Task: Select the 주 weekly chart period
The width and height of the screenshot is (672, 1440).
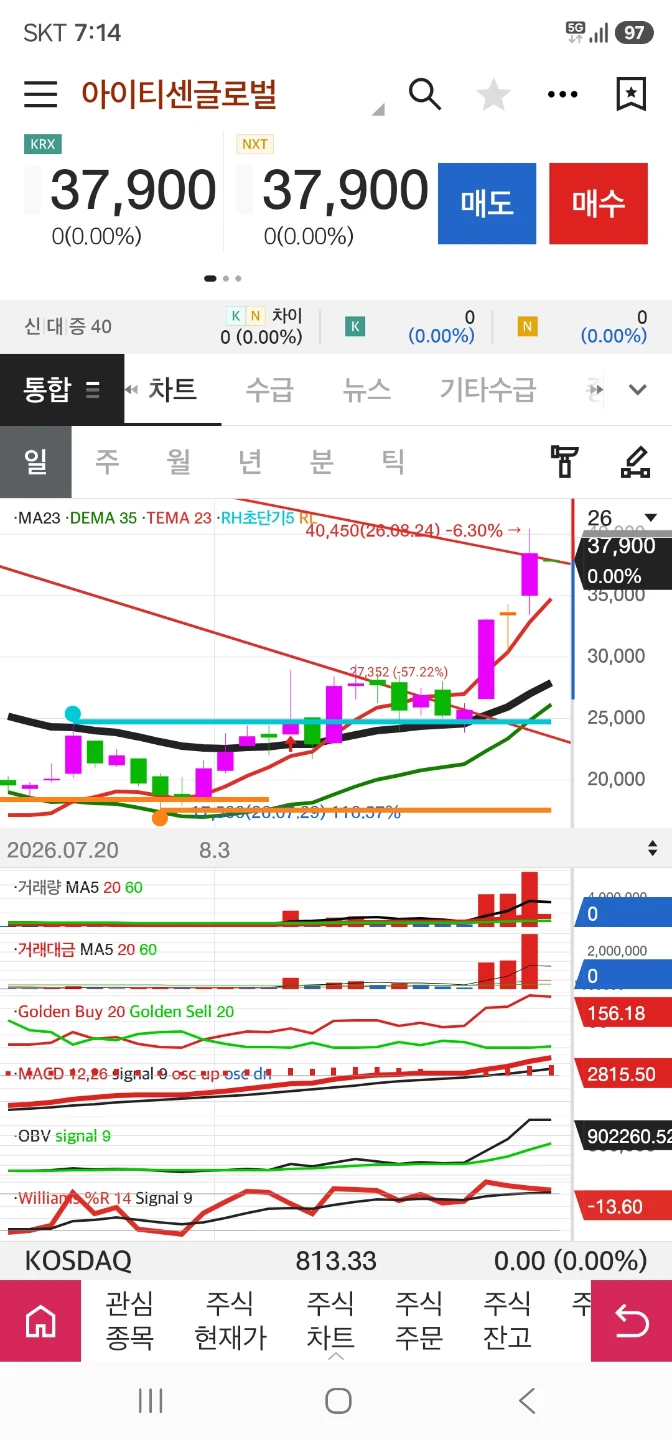Action: [107, 462]
